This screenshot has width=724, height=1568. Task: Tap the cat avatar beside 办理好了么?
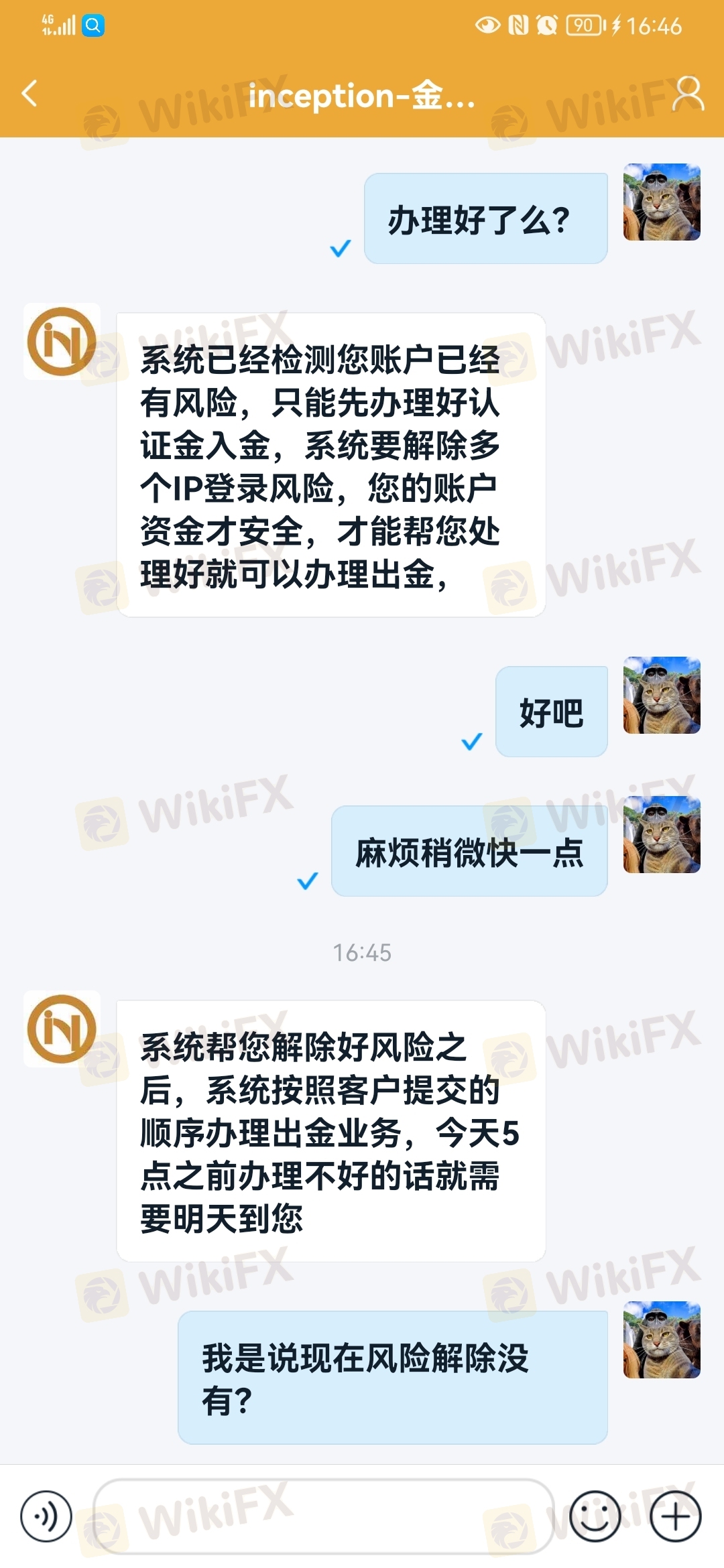tap(662, 202)
